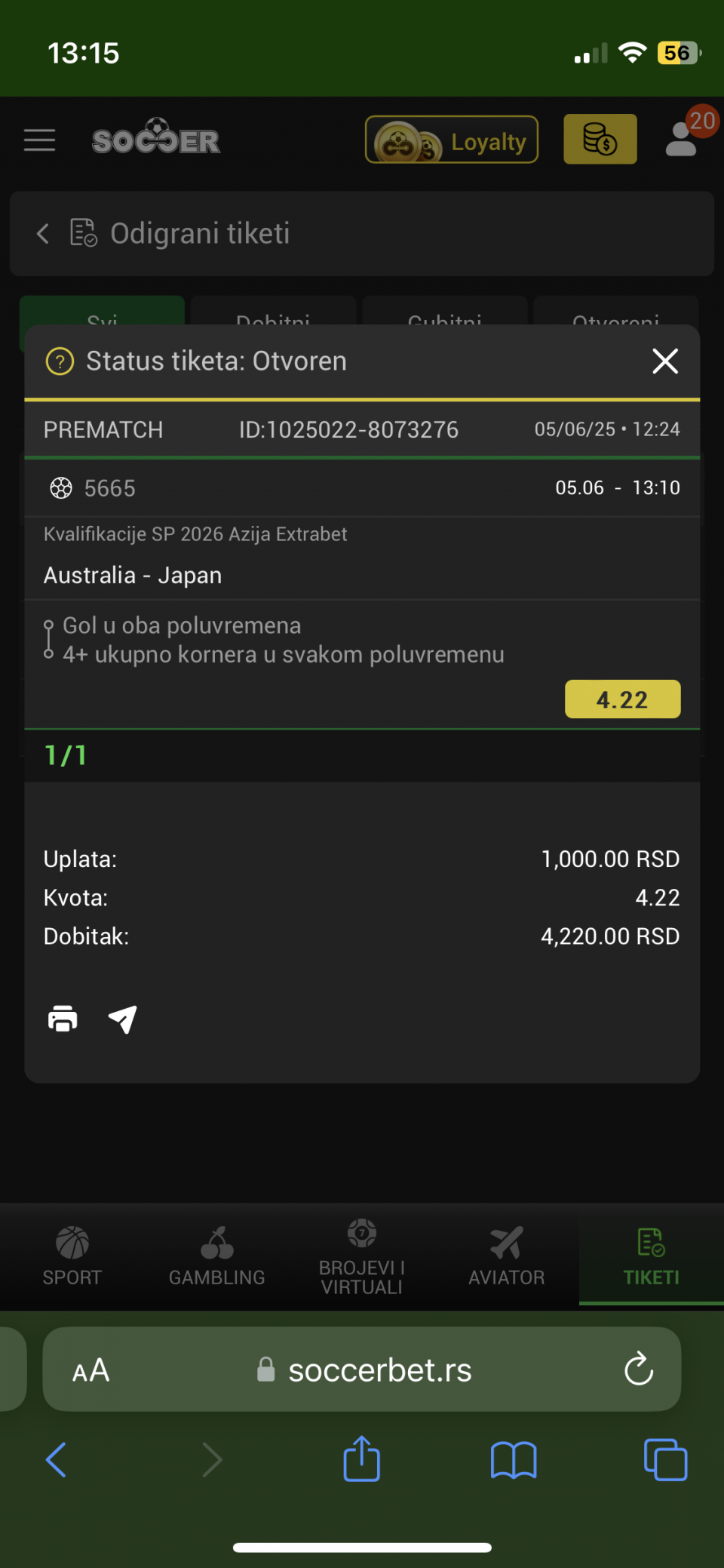This screenshot has width=724, height=1568.
Task: Open Safari text size AA menu
Action: 91,1370
